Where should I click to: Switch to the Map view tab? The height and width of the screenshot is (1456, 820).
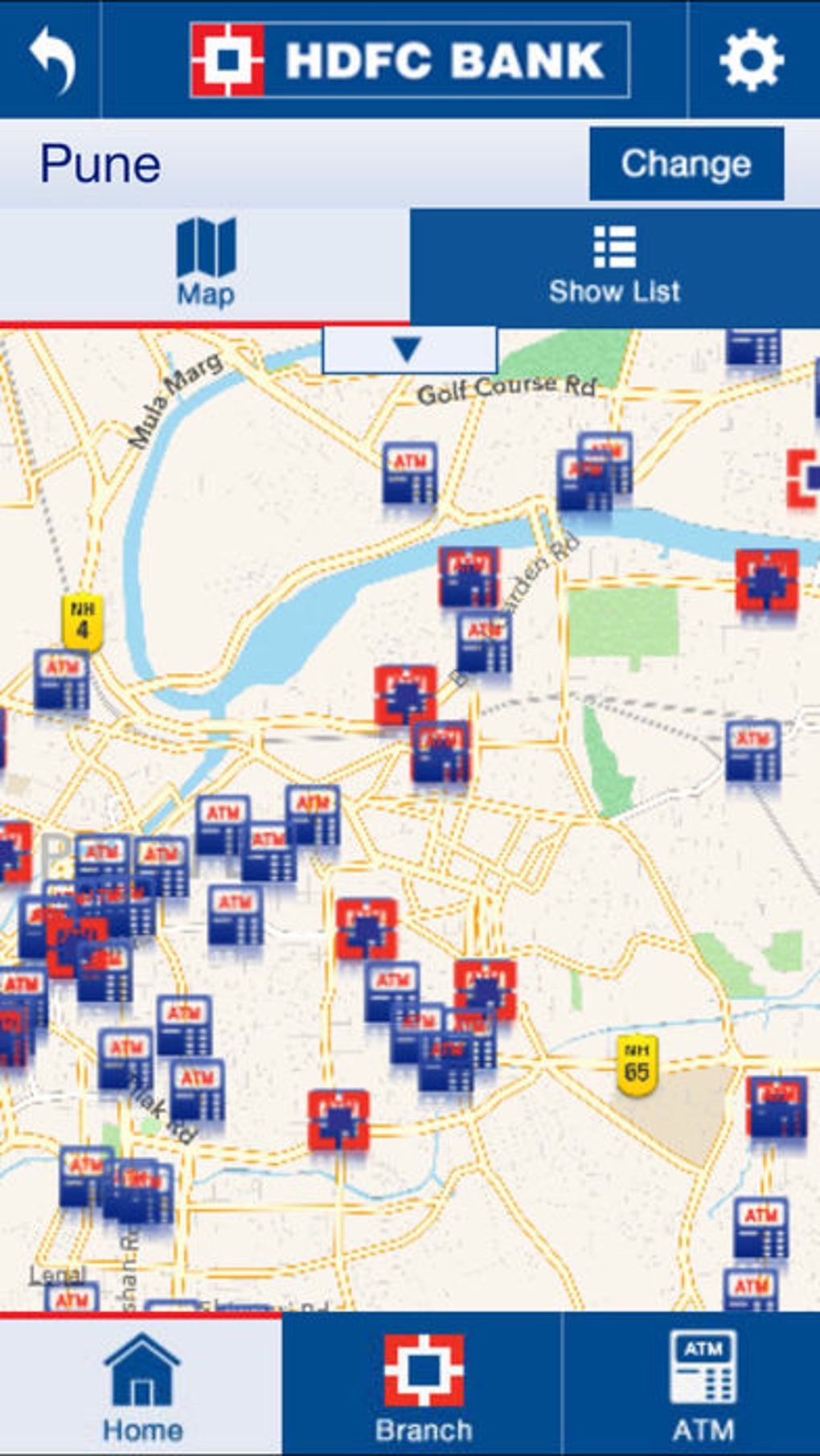click(x=205, y=264)
